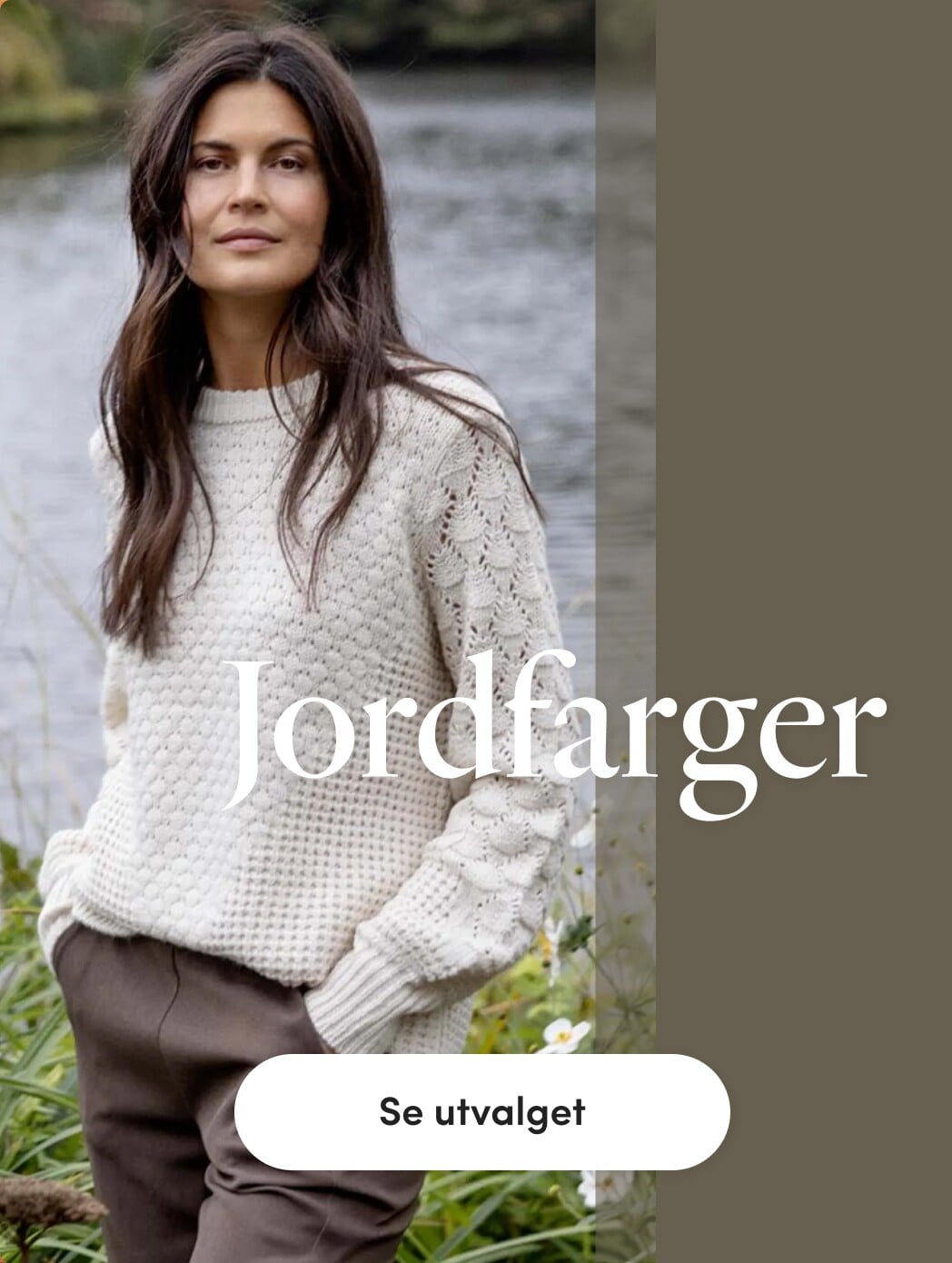Tap the Se utvalget button
This screenshot has height=1263, width=952.
[x=481, y=1112]
